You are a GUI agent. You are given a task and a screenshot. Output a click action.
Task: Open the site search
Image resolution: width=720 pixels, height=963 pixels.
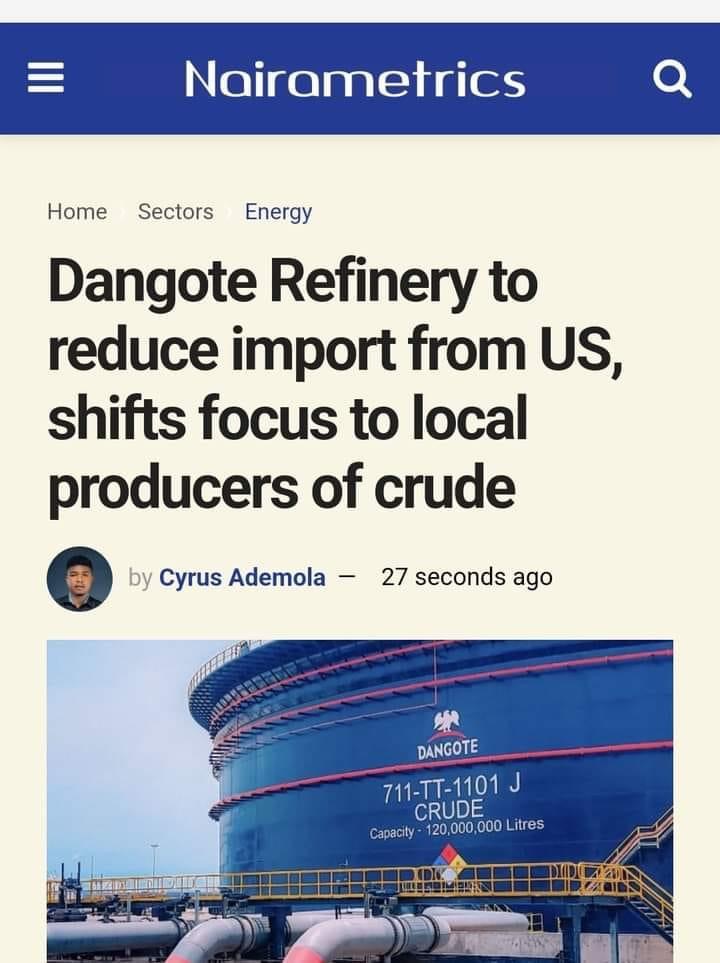(x=672, y=79)
